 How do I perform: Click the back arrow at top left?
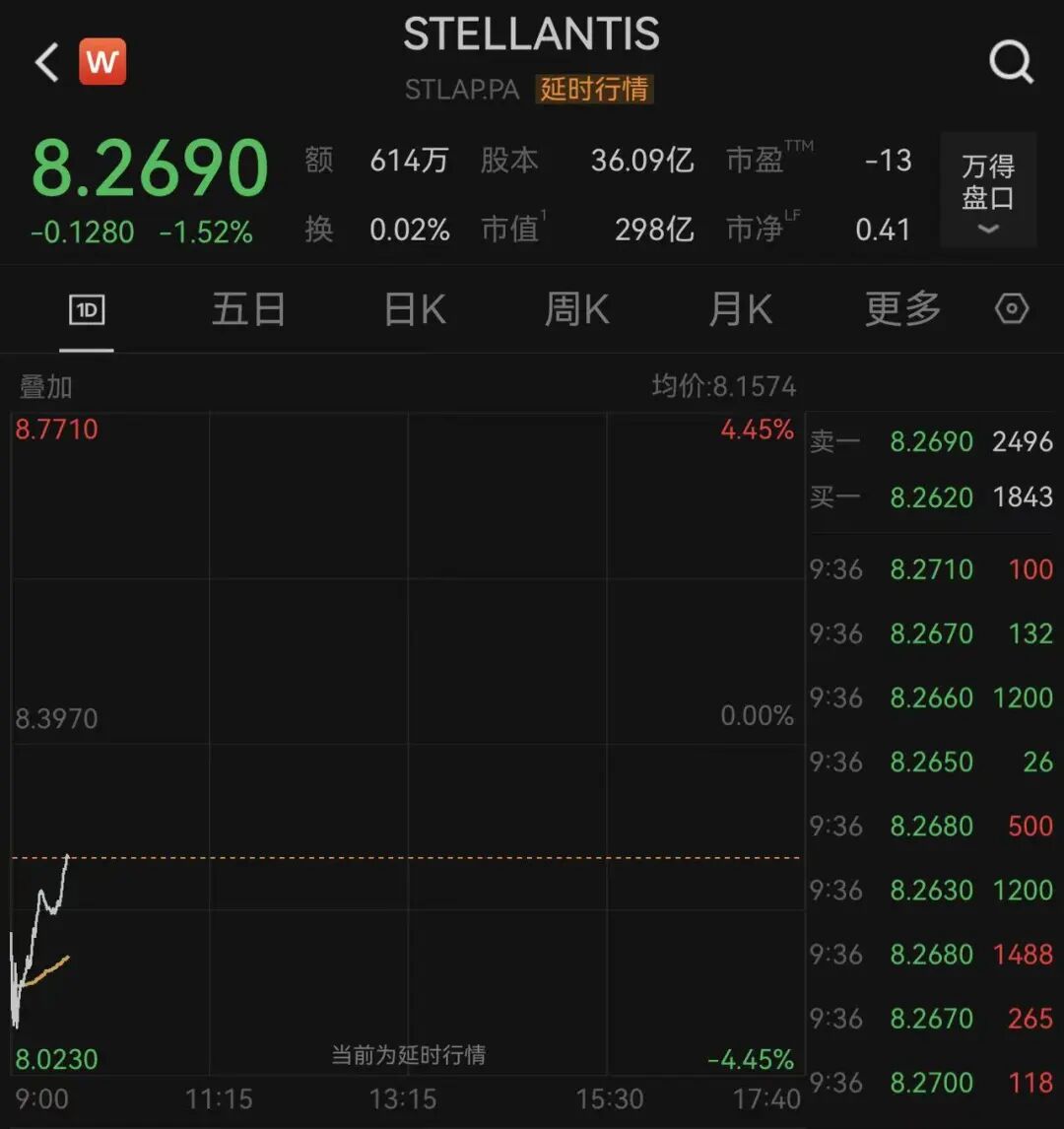point(44,61)
